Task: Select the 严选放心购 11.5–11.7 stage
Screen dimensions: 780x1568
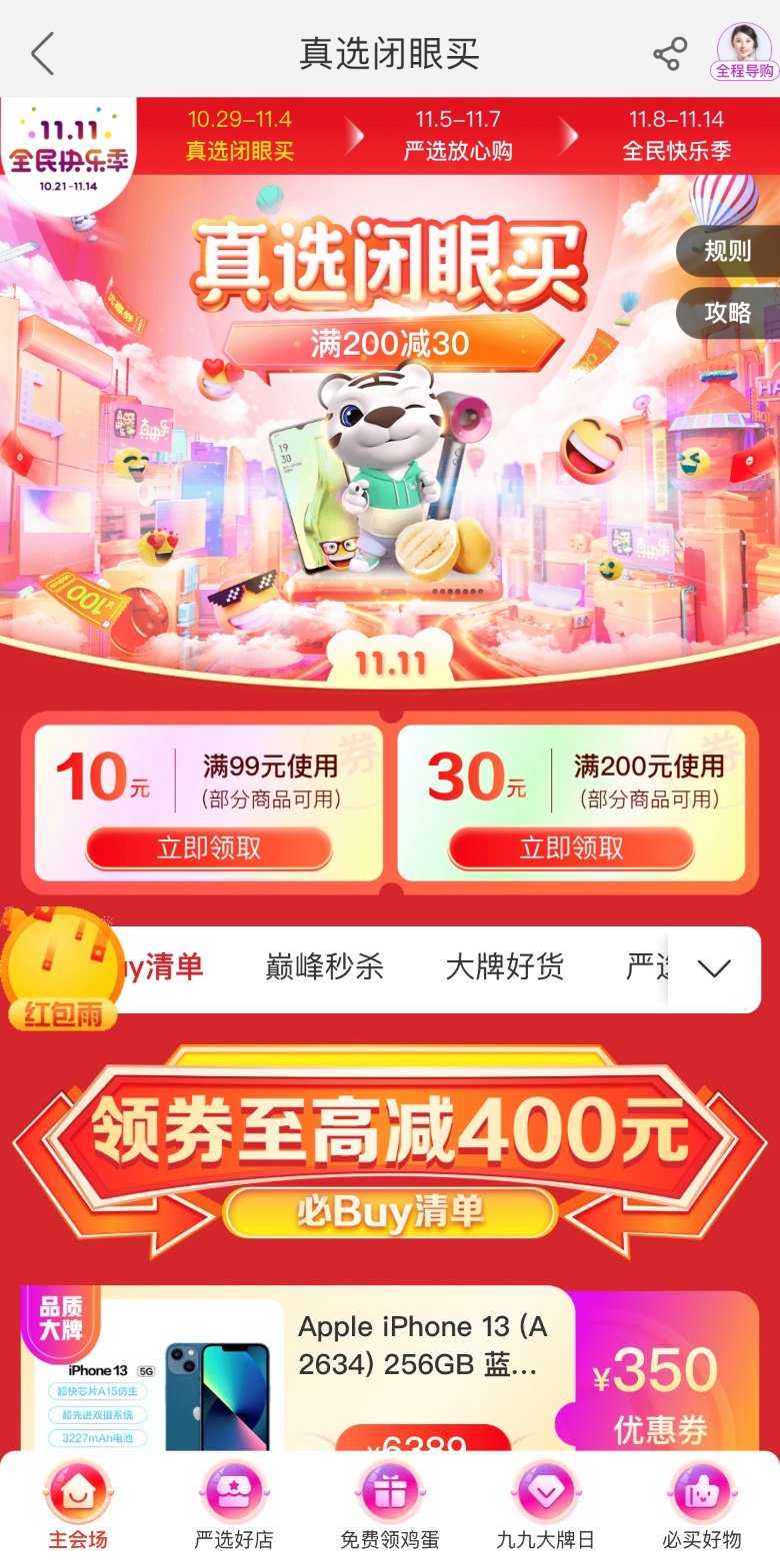Action: [458, 136]
